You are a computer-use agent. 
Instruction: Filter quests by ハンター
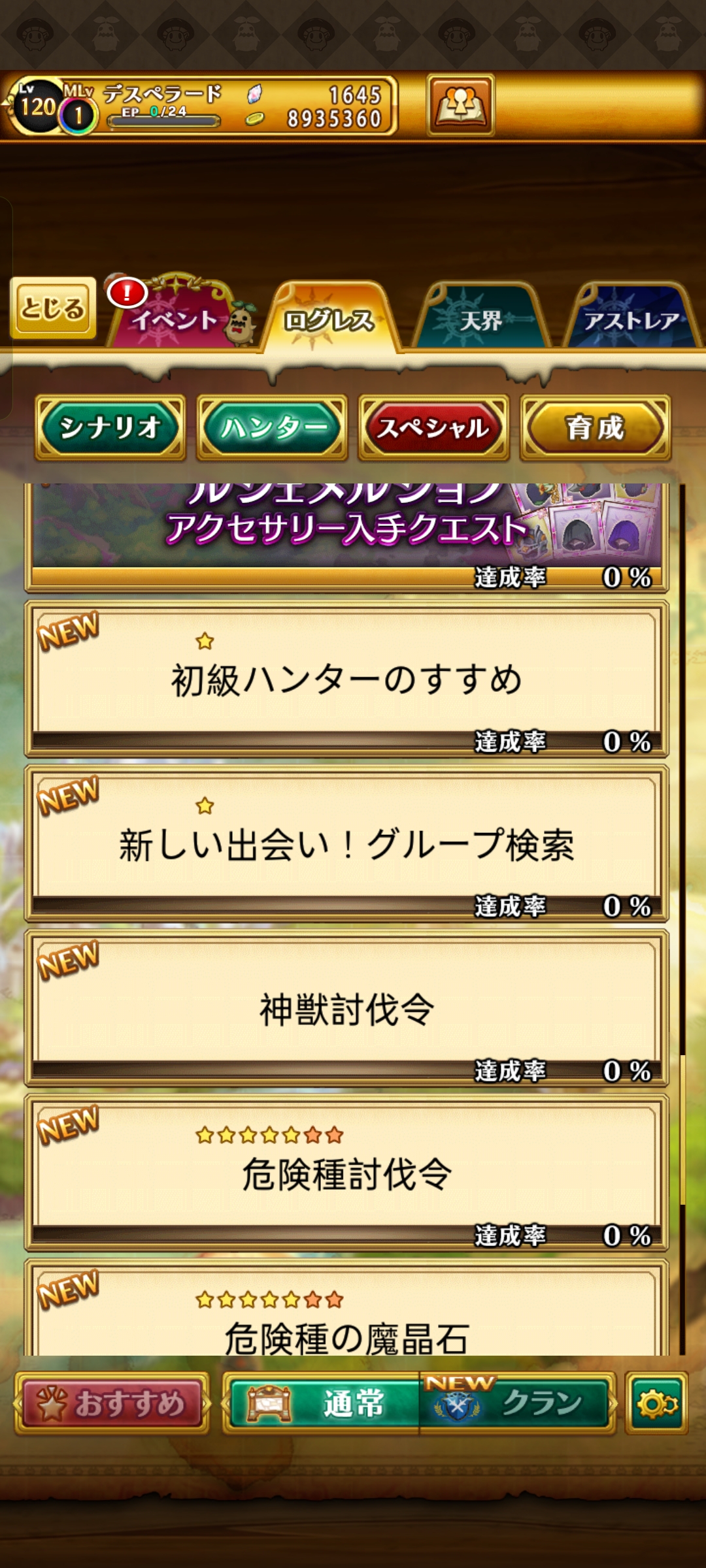pyautogui.click(x=272, y=427)
